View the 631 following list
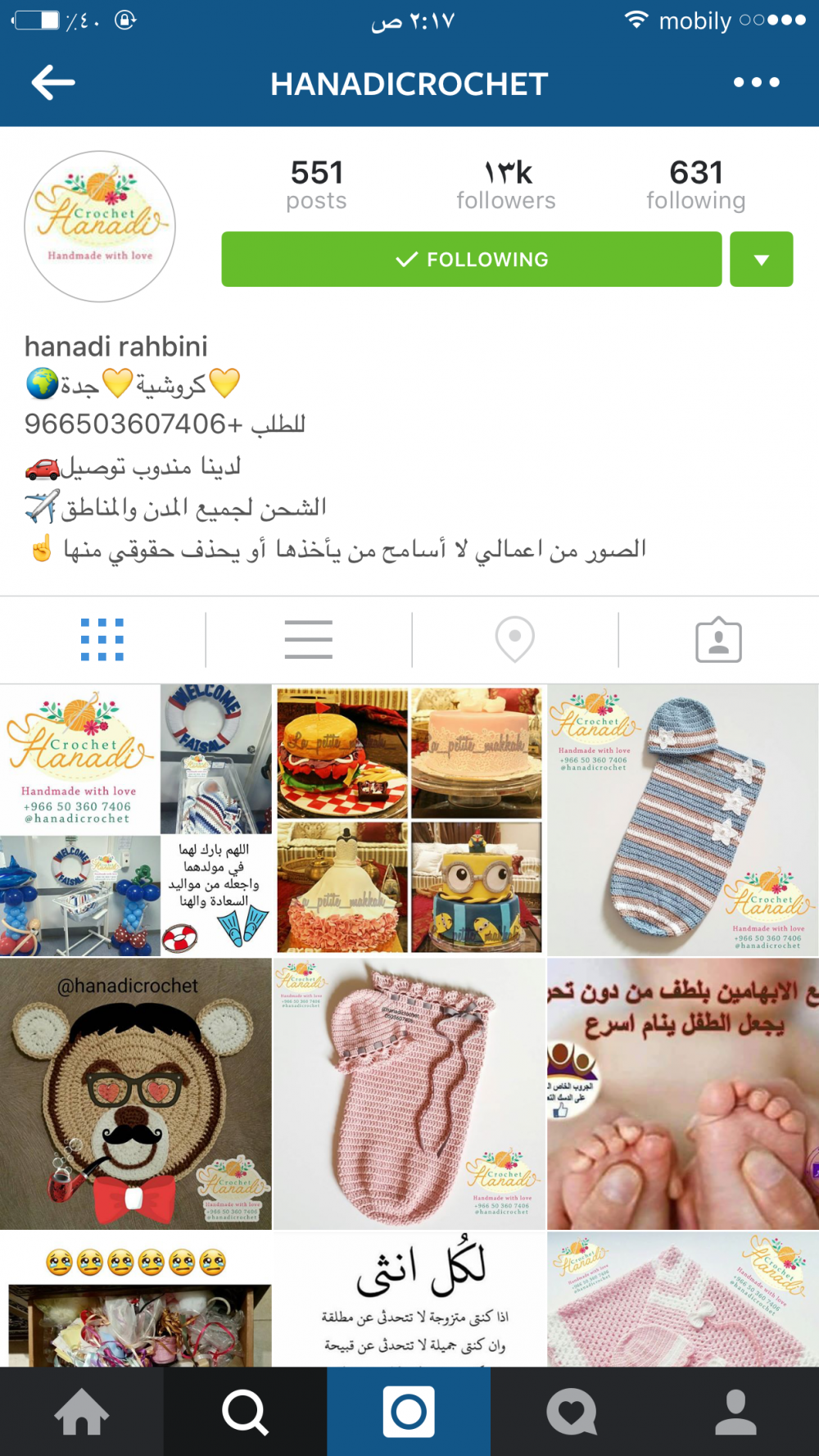Viewport: 819px width, 1456px height. pyautogui.click(x=695, y=185)
